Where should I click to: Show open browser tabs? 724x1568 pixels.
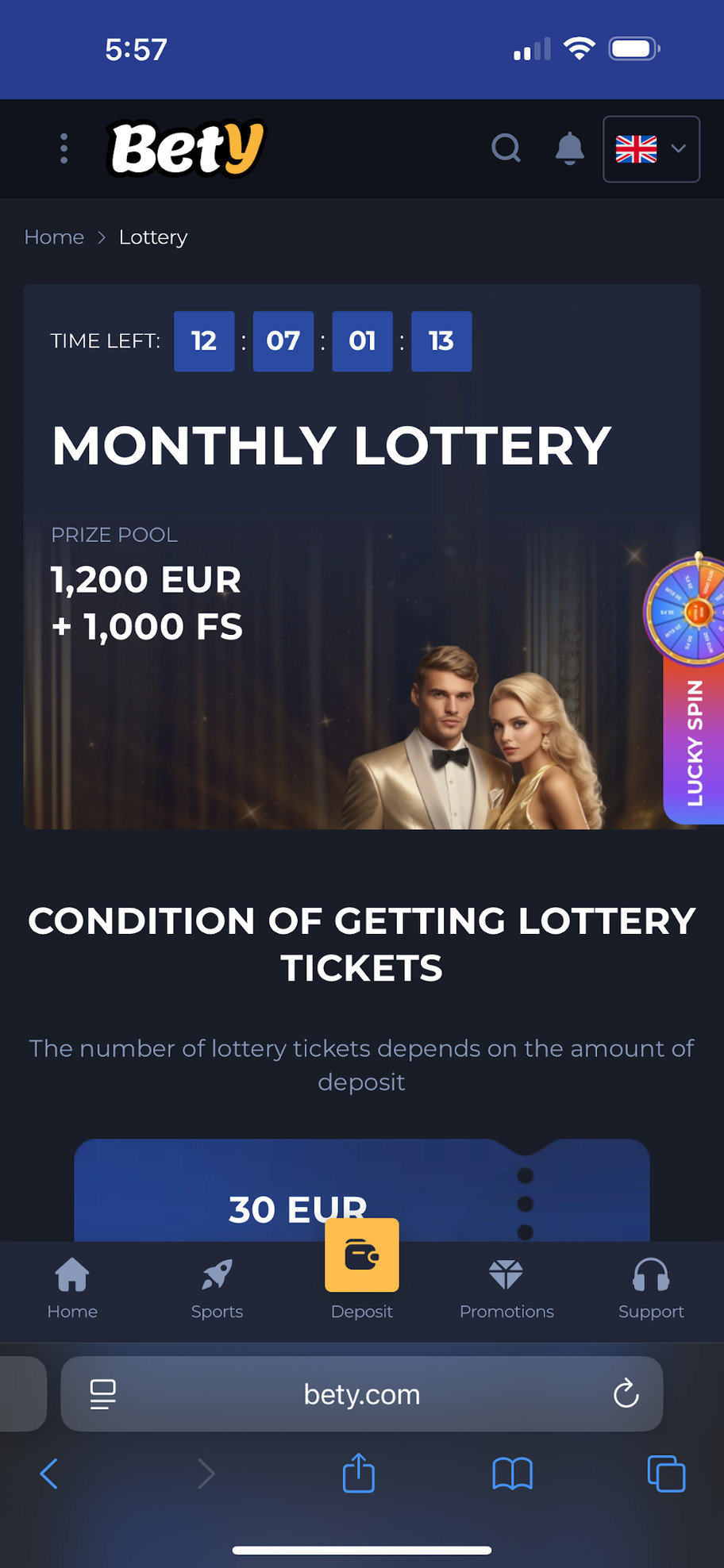coord(666,1474)
